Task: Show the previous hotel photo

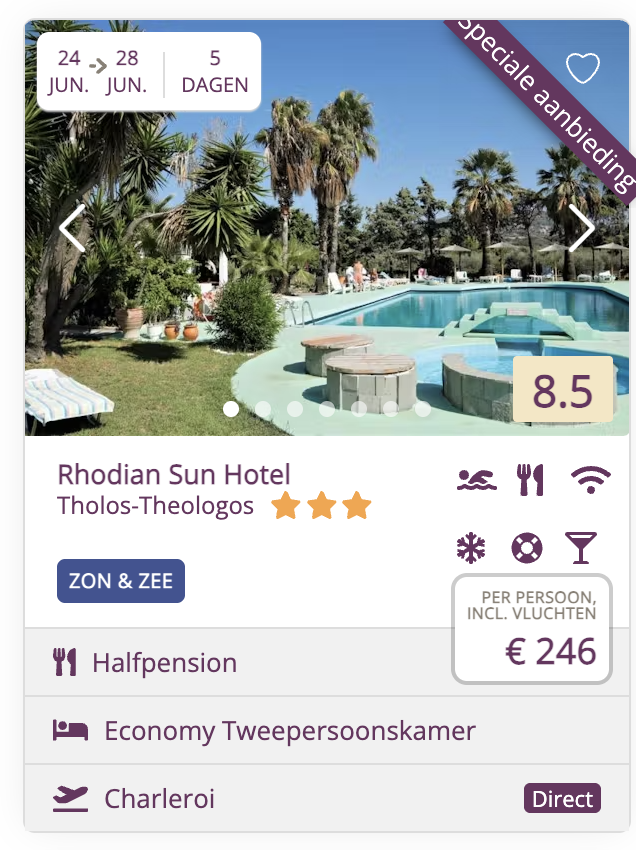Action: coord(72,229)
